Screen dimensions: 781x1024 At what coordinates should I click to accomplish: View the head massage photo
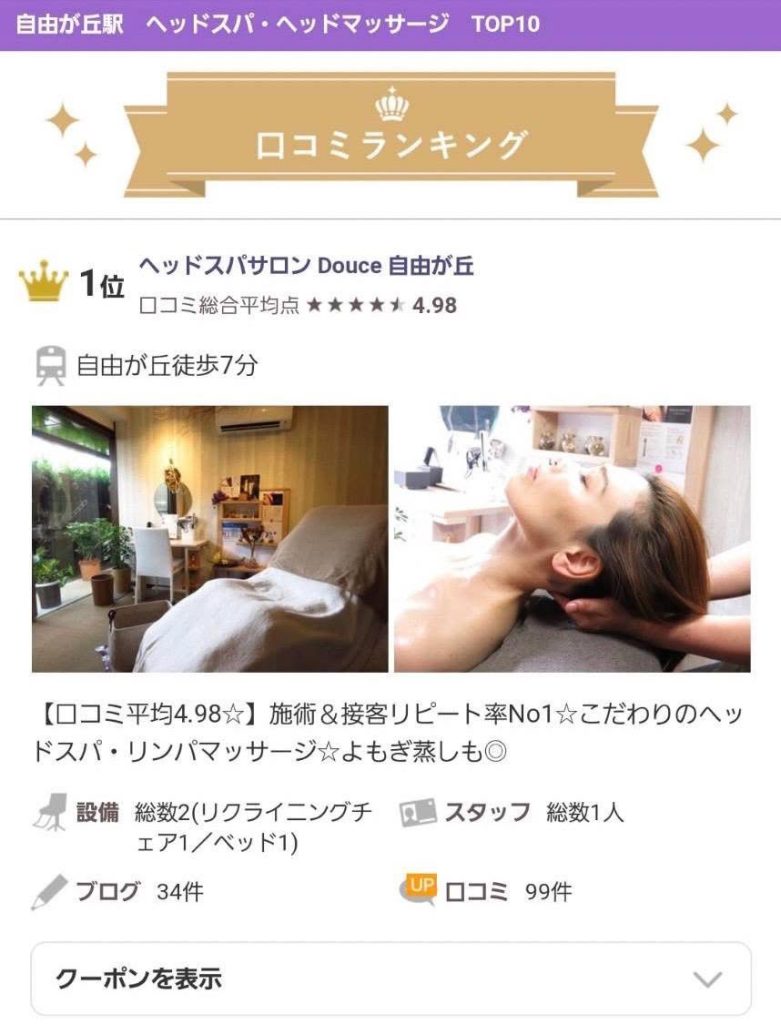coord(571,538)
